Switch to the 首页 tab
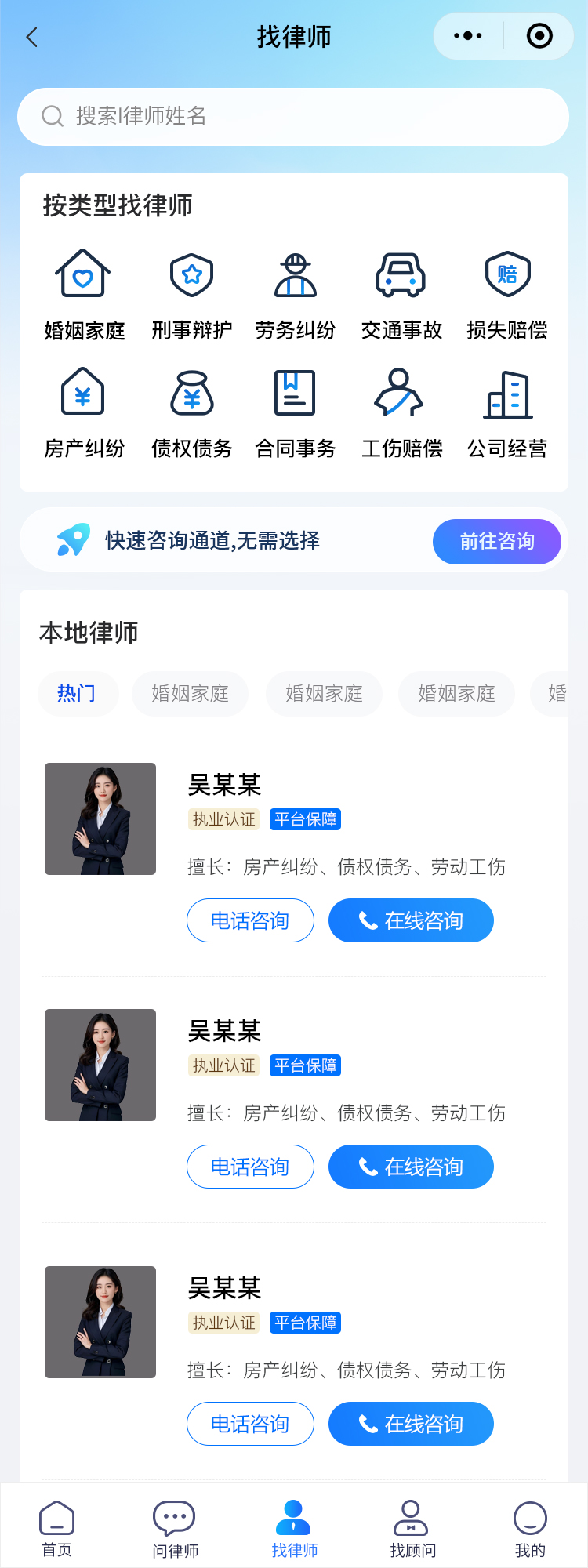 [56, 1528]
